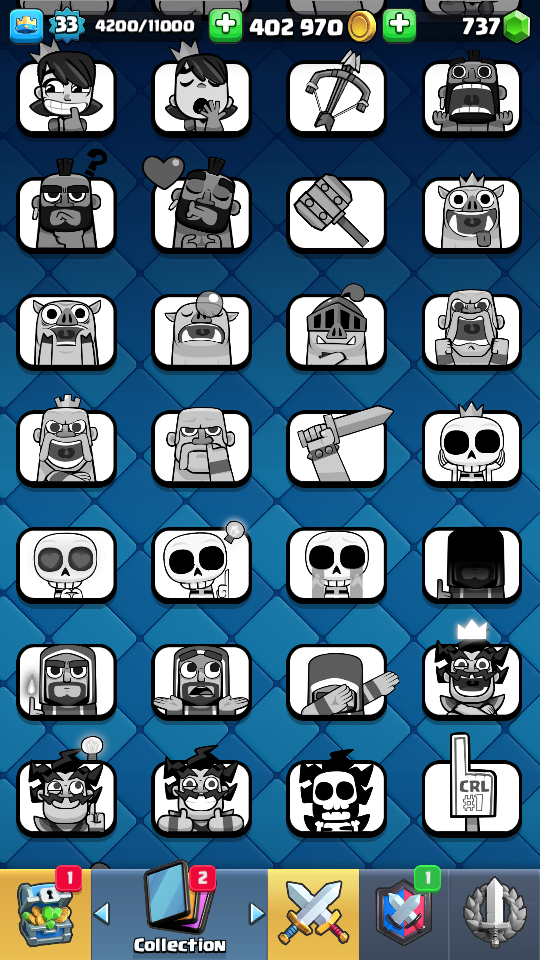
Task: Open the Clan shield tab
Action: pyautogui.click(x=404, y=914)
